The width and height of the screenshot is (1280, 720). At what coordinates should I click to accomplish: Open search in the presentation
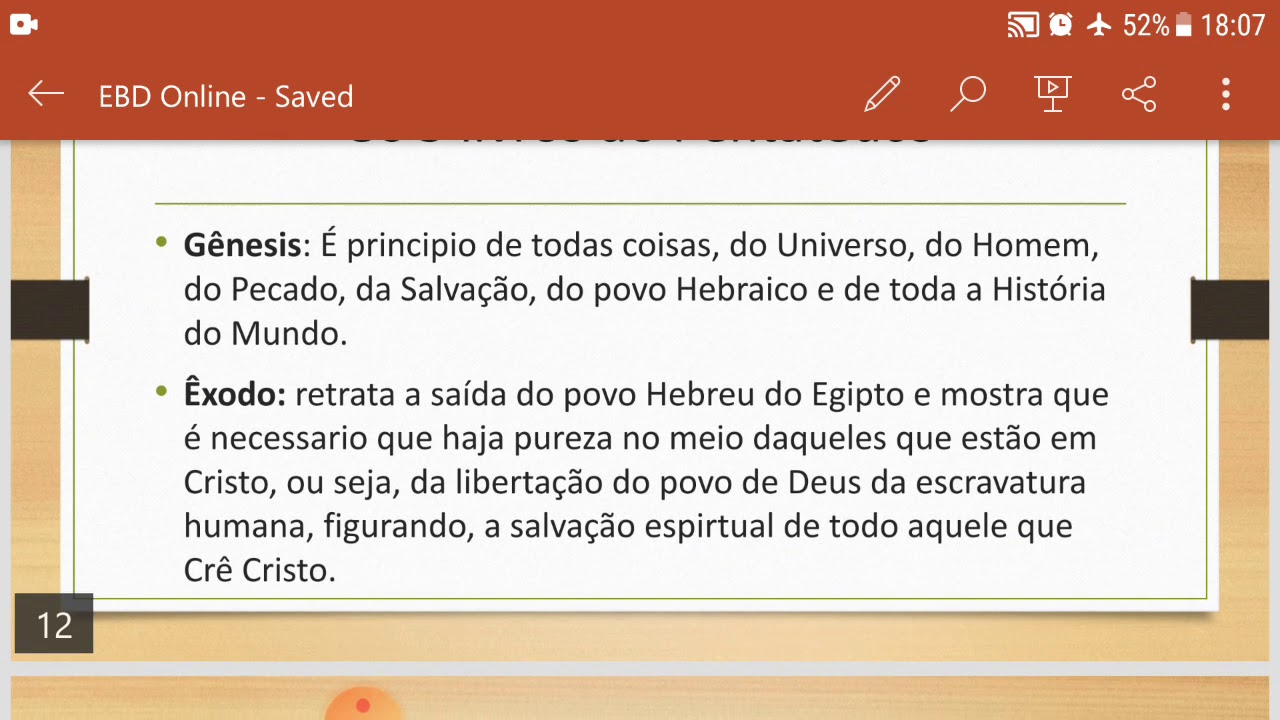coord(967,95)
